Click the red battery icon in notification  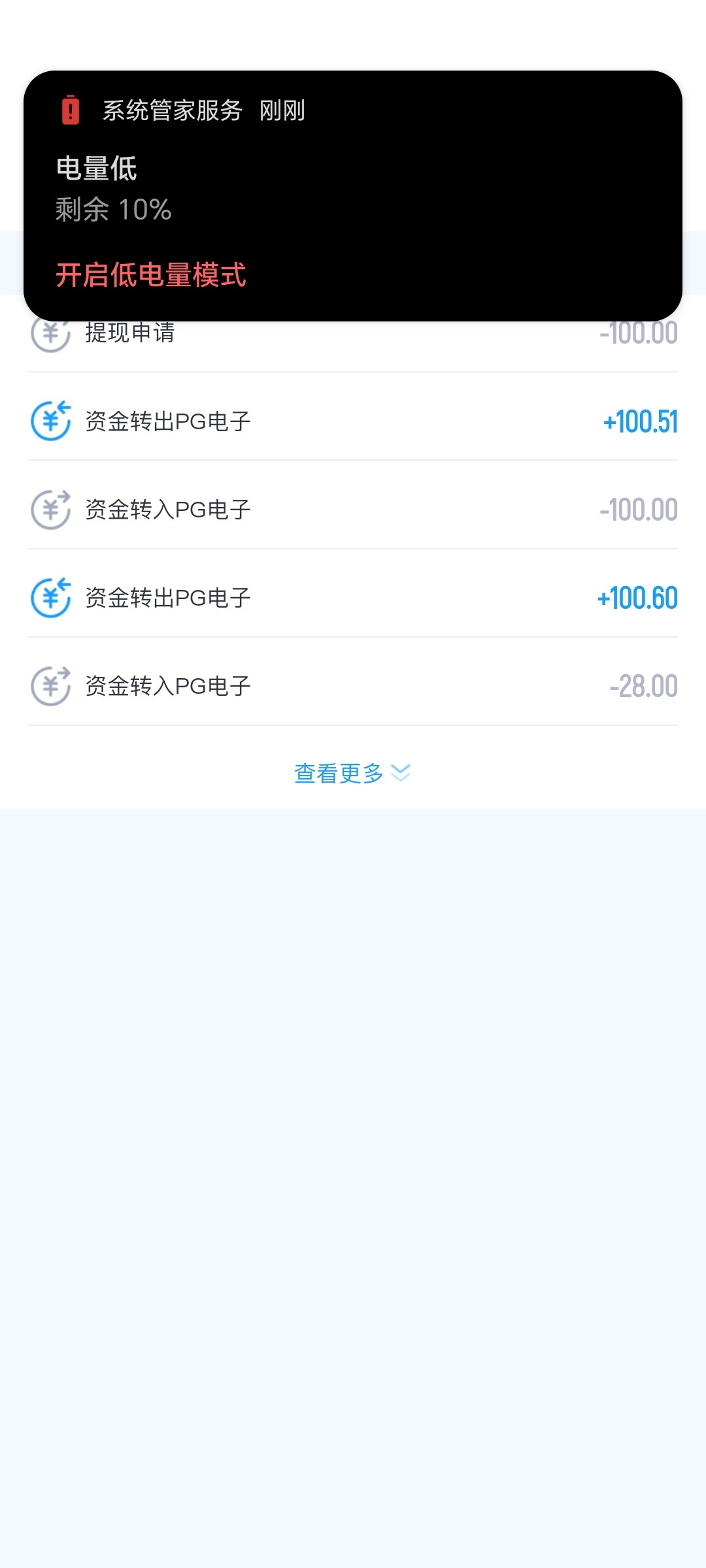69,109
